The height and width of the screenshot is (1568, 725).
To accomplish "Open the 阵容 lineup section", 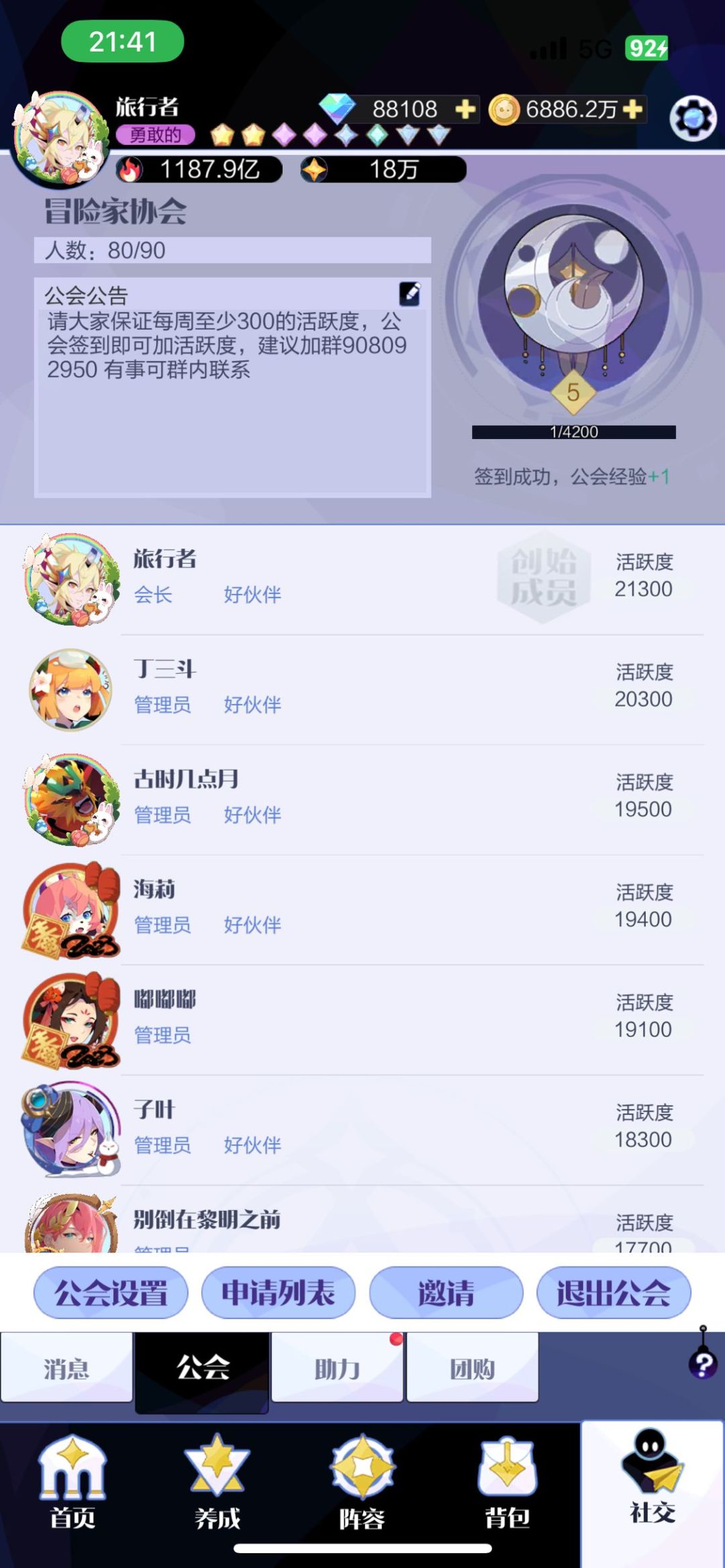I will click(362, 1483).
